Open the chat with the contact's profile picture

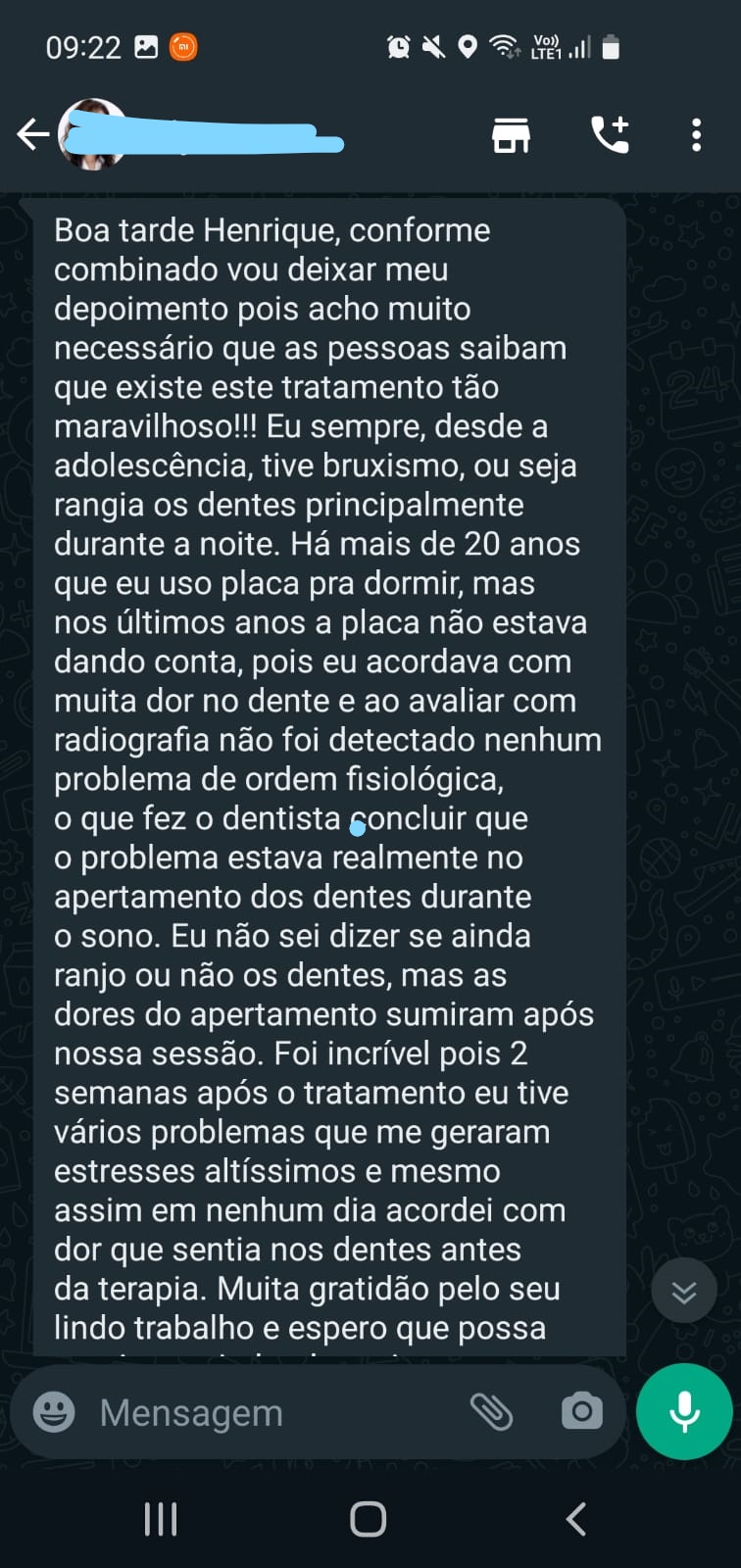coord(92,134)
